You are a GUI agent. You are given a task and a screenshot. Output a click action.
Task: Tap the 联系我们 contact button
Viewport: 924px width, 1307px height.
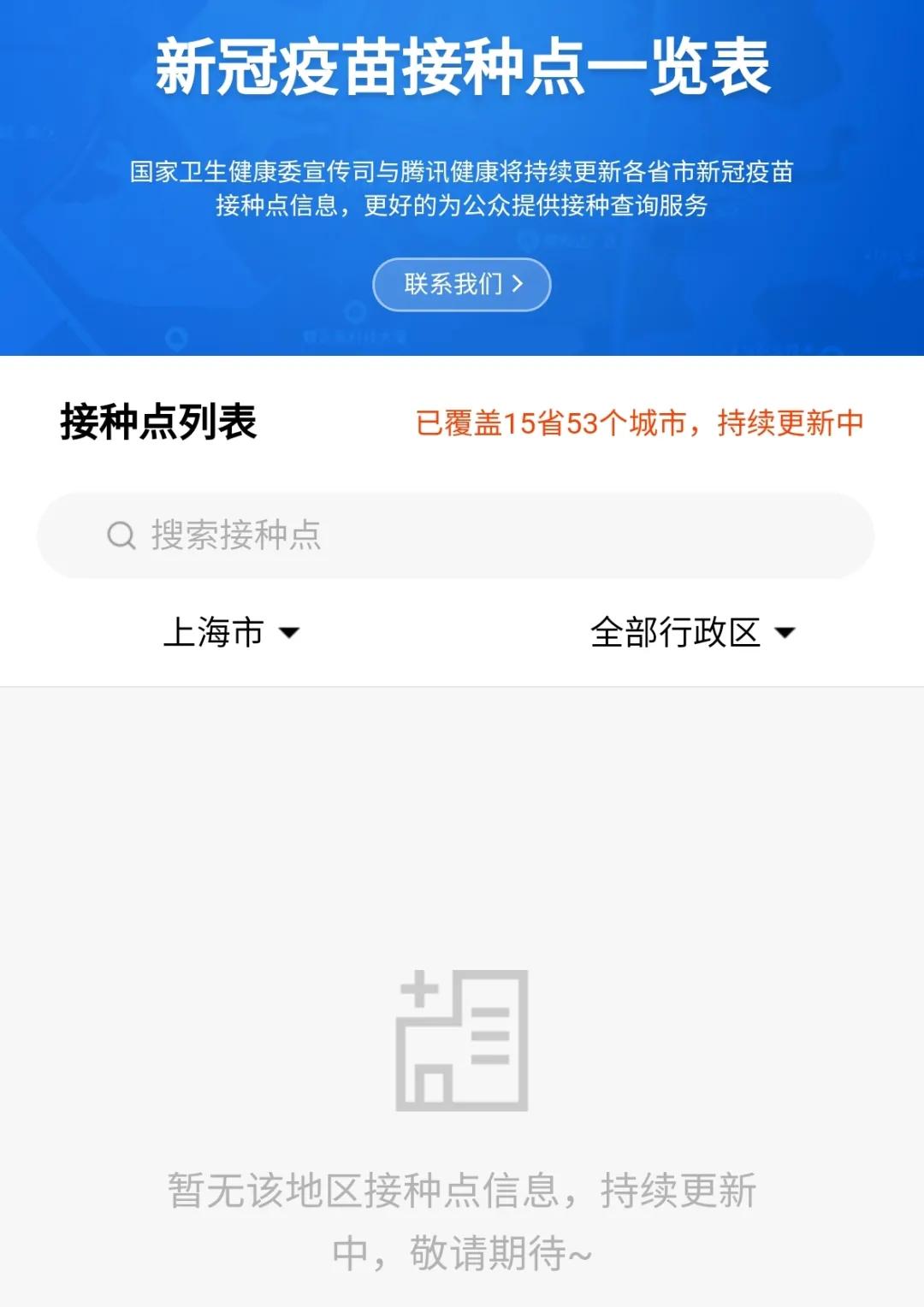point(462,285)
